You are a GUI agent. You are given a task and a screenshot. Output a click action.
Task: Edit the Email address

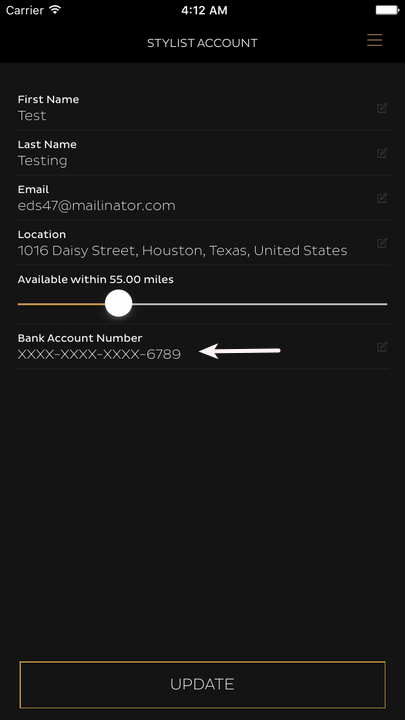[382, 198]
